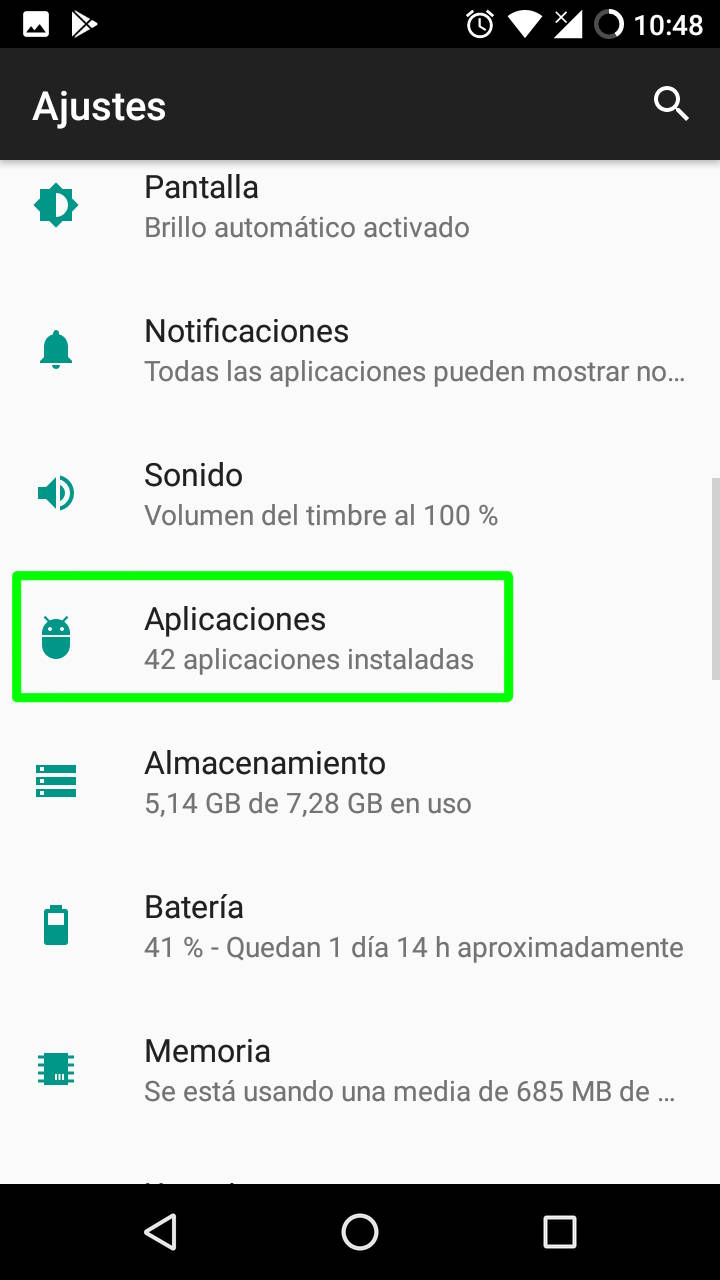The height and width of the screenshot is (1280, 720).
Task: View Almacenamiento usage
Action: [360, 782]
